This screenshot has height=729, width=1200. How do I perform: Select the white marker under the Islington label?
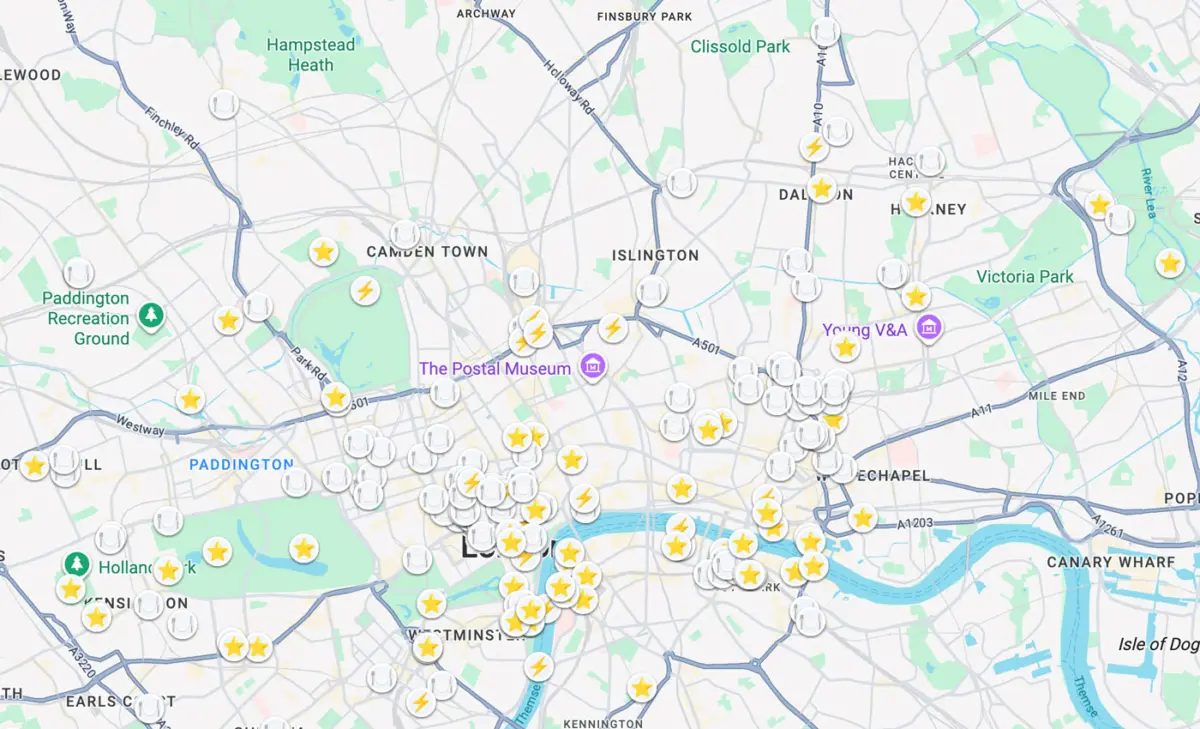(652, 292)
